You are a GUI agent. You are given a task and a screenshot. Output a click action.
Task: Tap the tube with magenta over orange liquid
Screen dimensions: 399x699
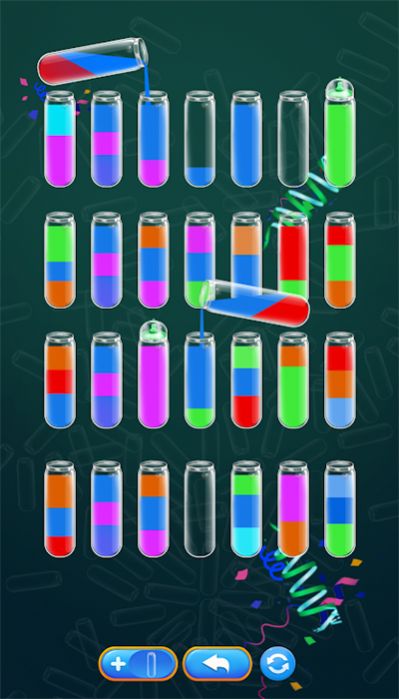point(293,509)
